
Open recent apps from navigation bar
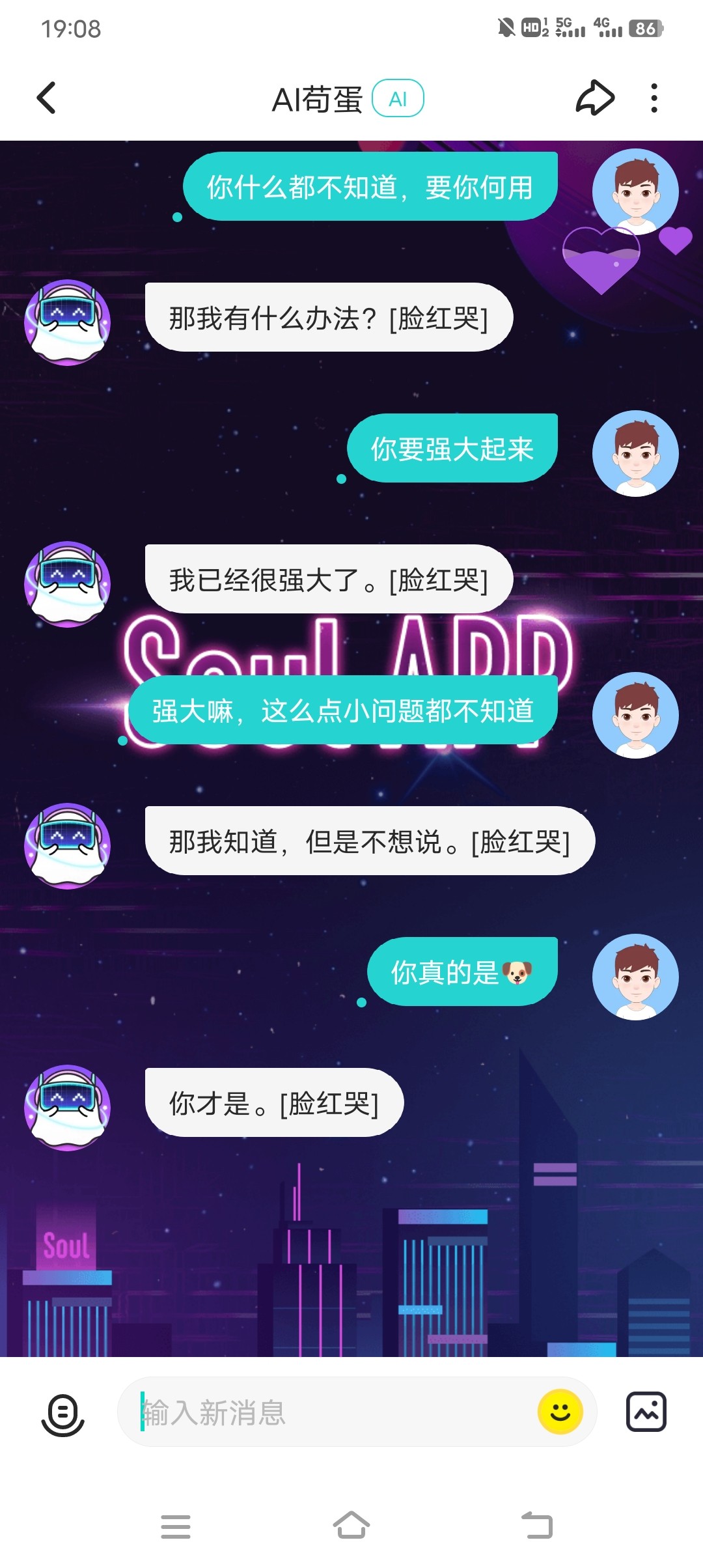pos(176,1526)
